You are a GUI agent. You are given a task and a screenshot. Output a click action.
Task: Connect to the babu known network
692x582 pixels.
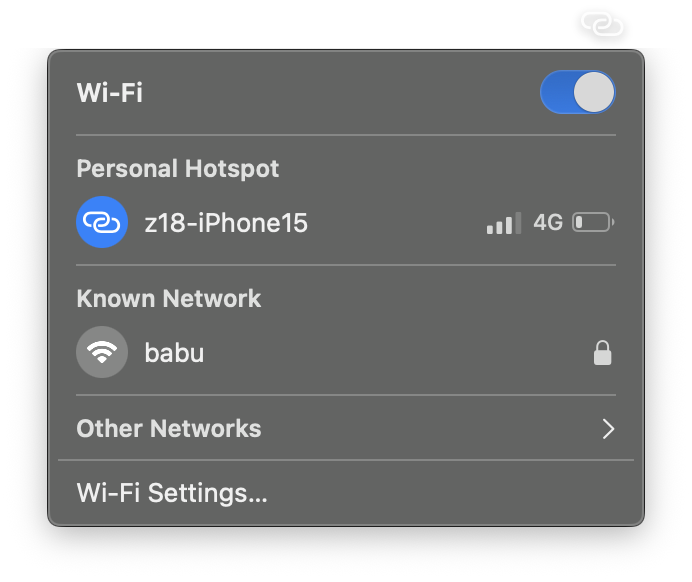click(x=346, y=352)
